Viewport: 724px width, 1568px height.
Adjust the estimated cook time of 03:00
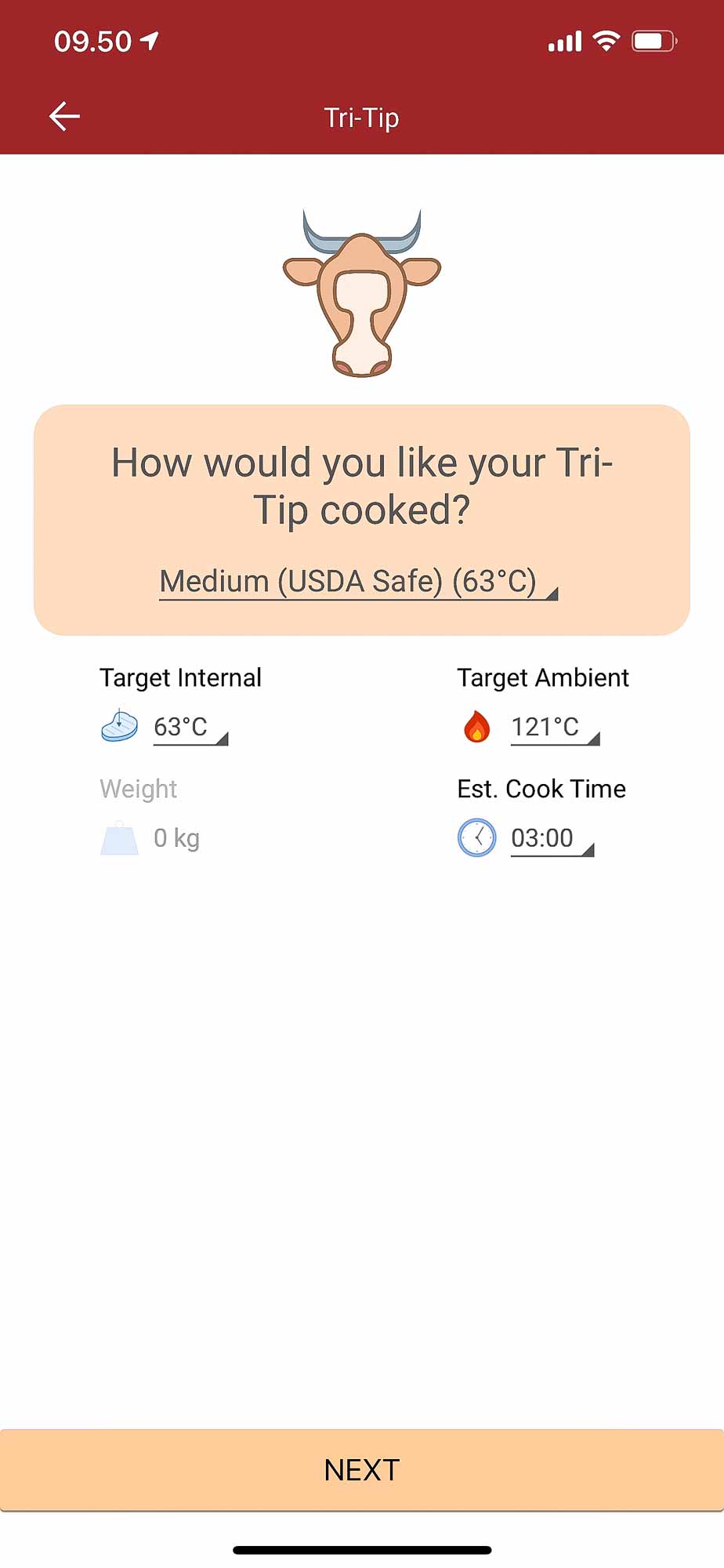tap(552, 838)
